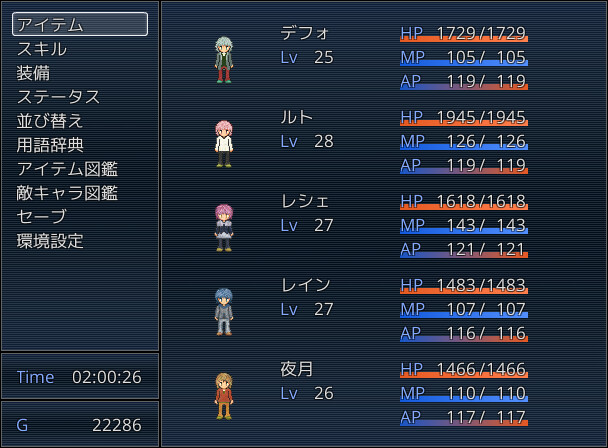This screenshot has width=608, height=448.
Task: Select セーブ to save the game
Action: click(80, 216)
